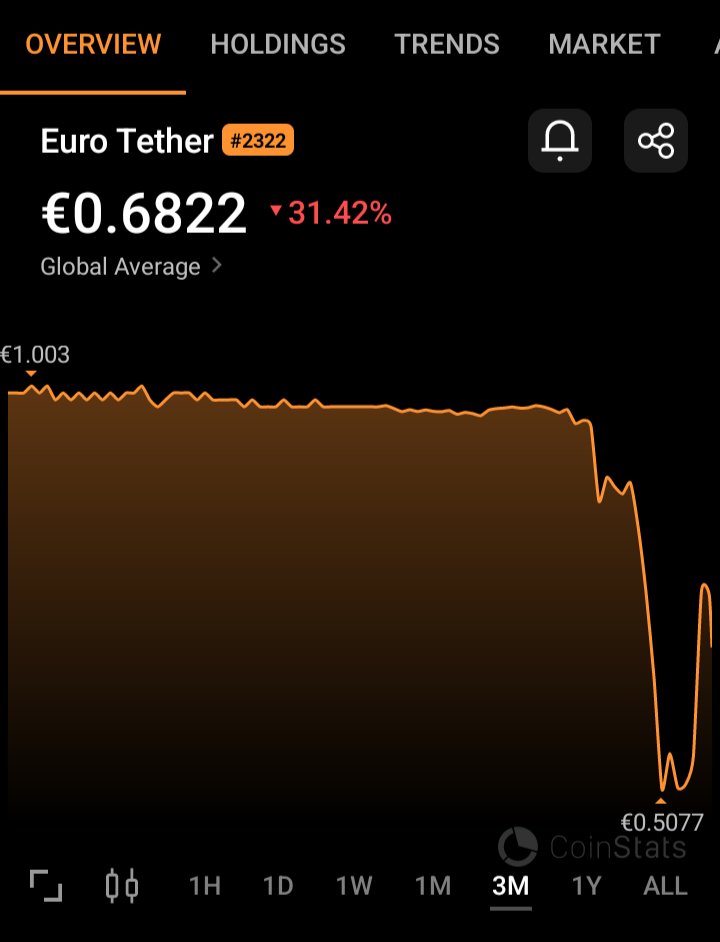Open Global Average price source options
The image size is (720, 942).
pyautogui.click(x=130, y=267)
